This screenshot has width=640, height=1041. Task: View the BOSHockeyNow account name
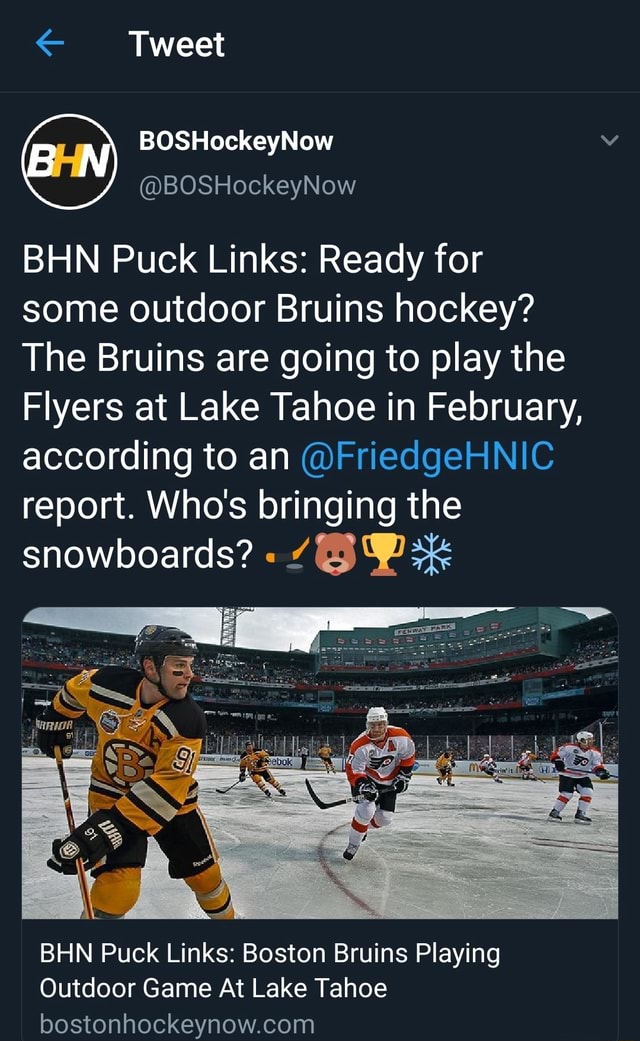click(236, 141)
